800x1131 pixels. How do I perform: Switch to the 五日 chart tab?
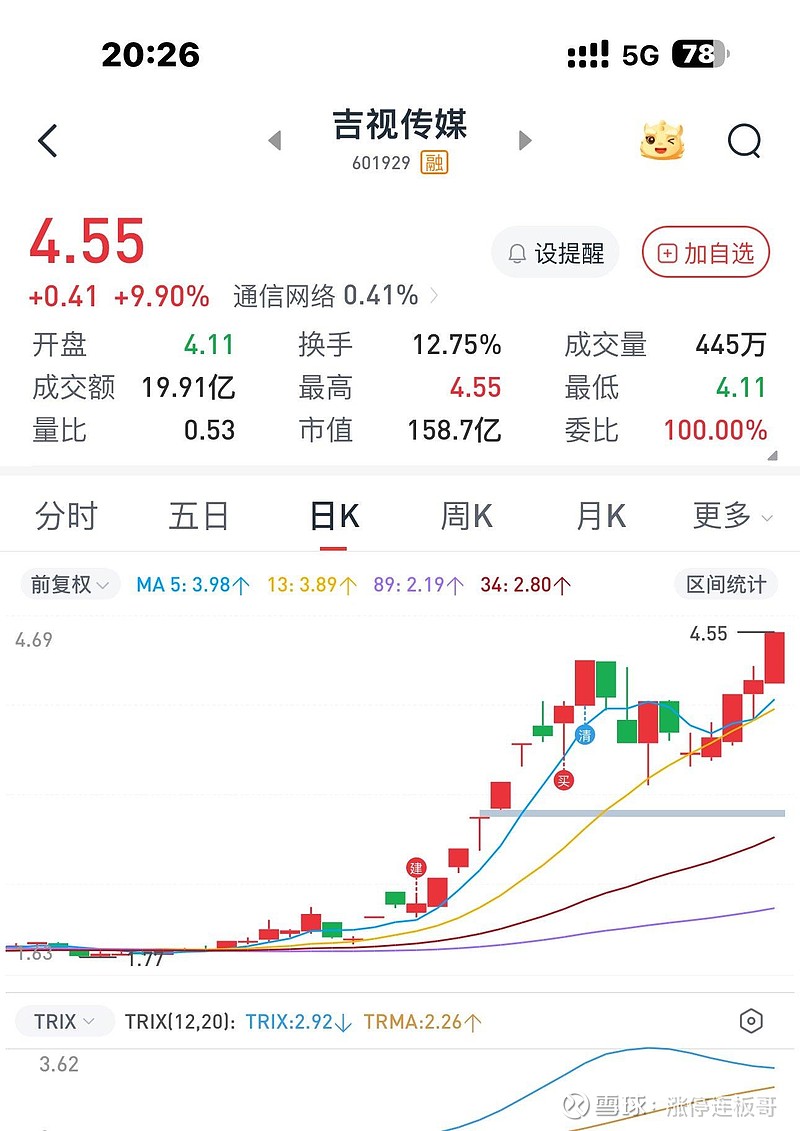[199, 517]
